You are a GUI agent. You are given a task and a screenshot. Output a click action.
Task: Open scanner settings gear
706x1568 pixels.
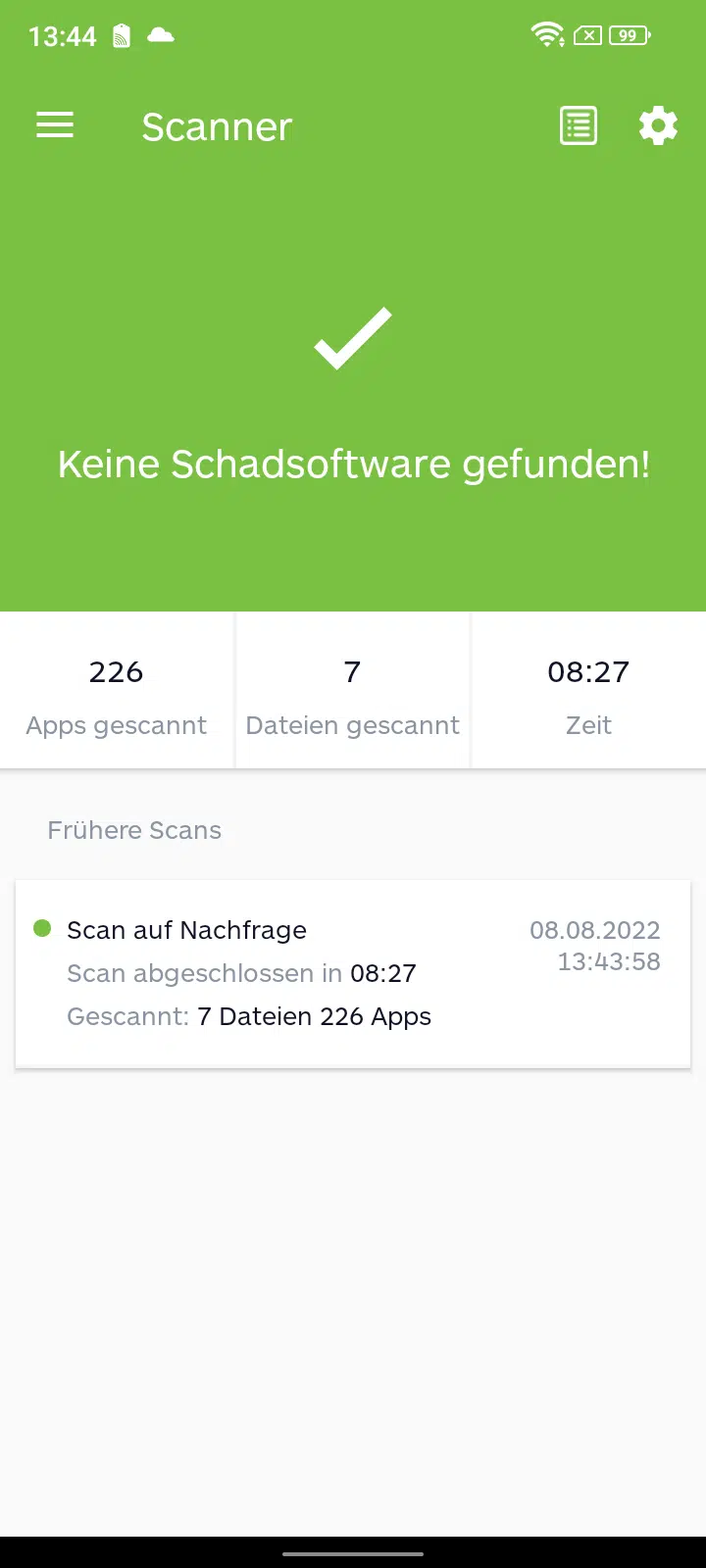[658, 125]
